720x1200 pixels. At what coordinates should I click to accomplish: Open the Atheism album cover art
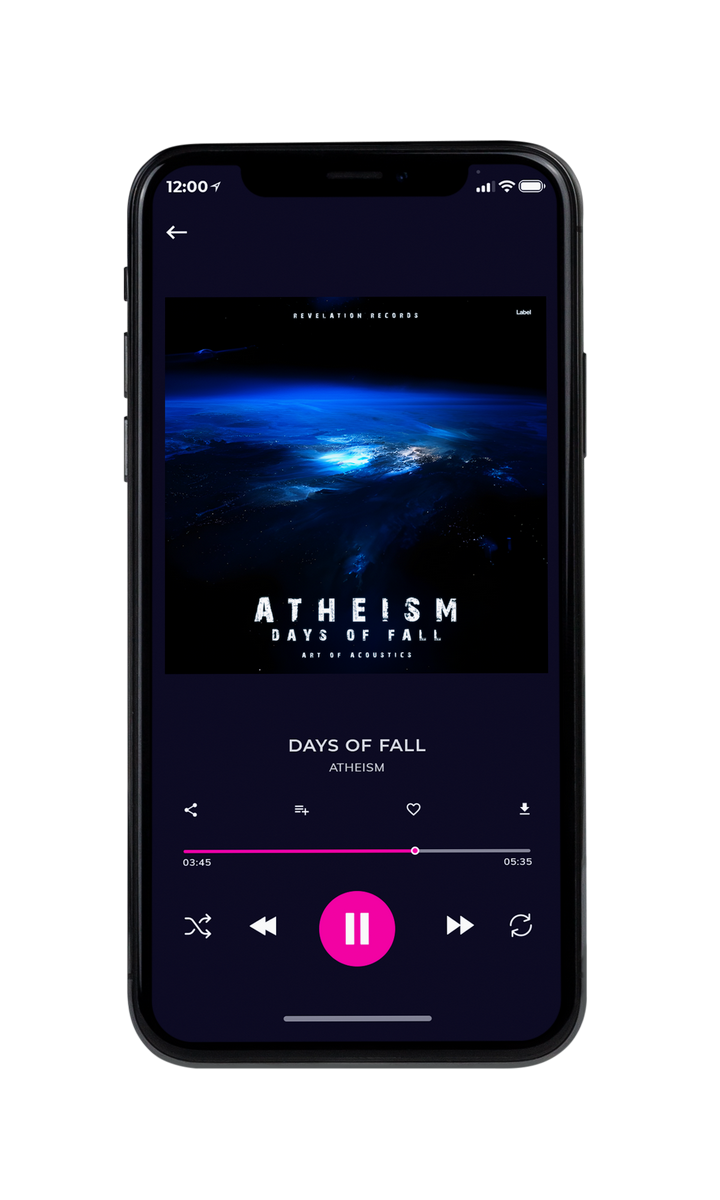356,485
